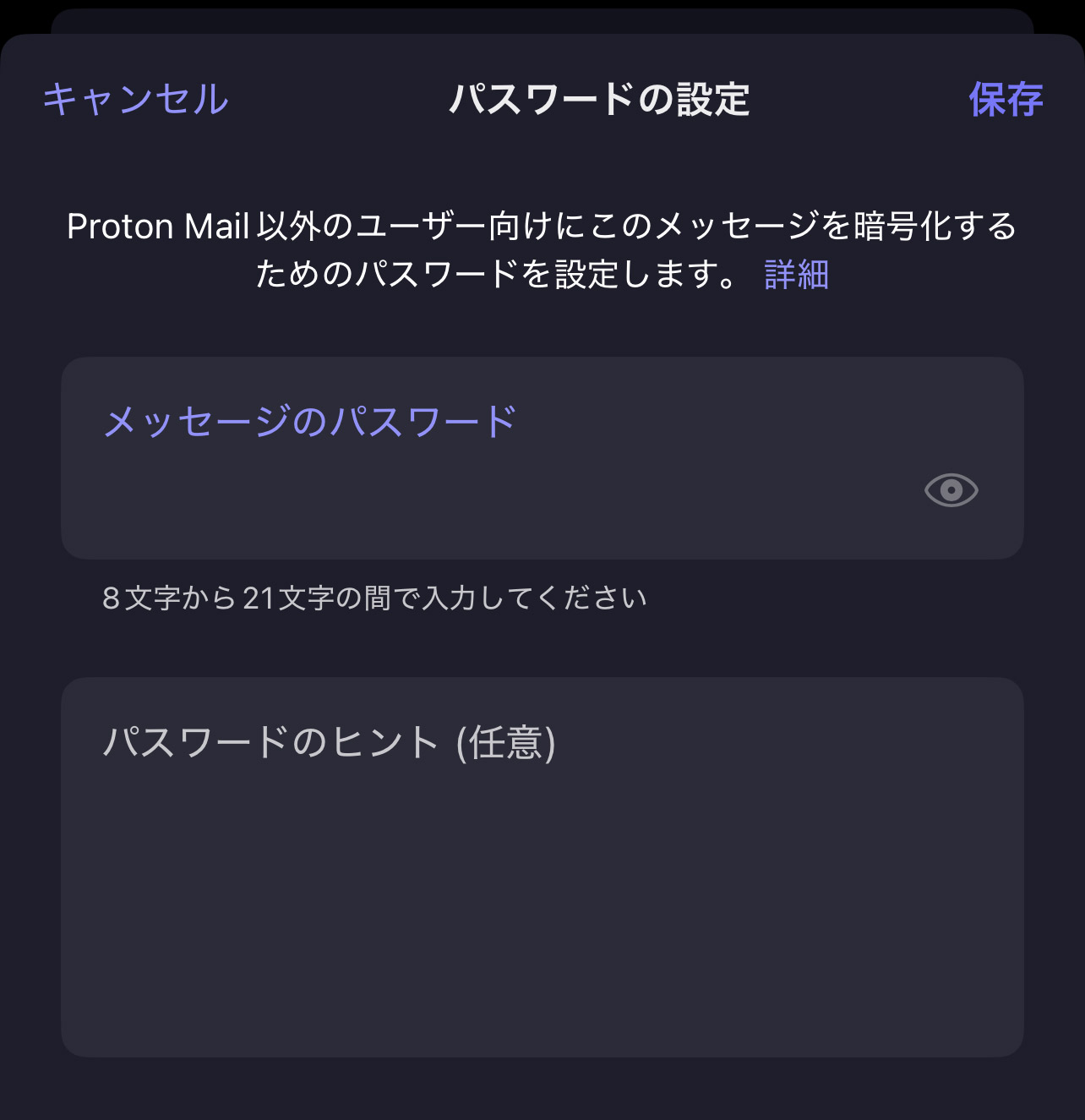Tap キャンセル to cancel password setup
The height and width of the screenshot is (1120, 1085).
pos(136,99)
